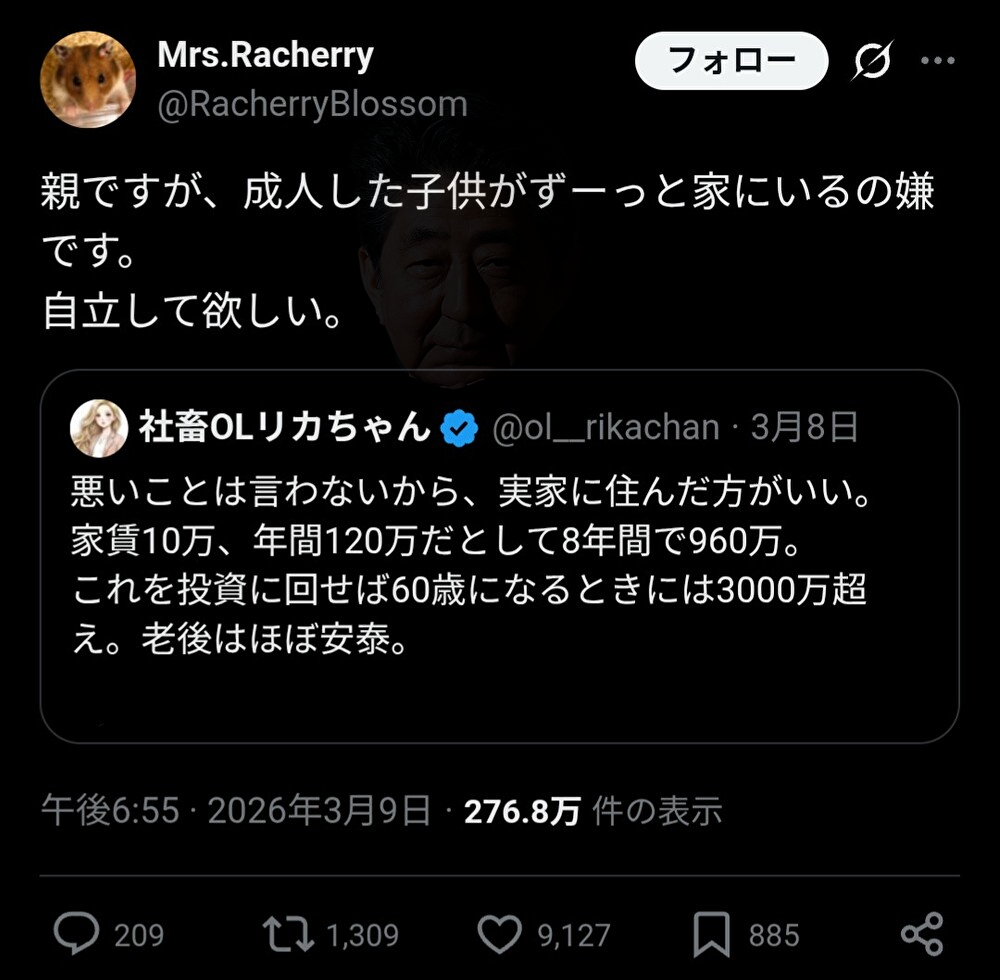Repost this post
Screen dimensions: 1000x980
287,934
